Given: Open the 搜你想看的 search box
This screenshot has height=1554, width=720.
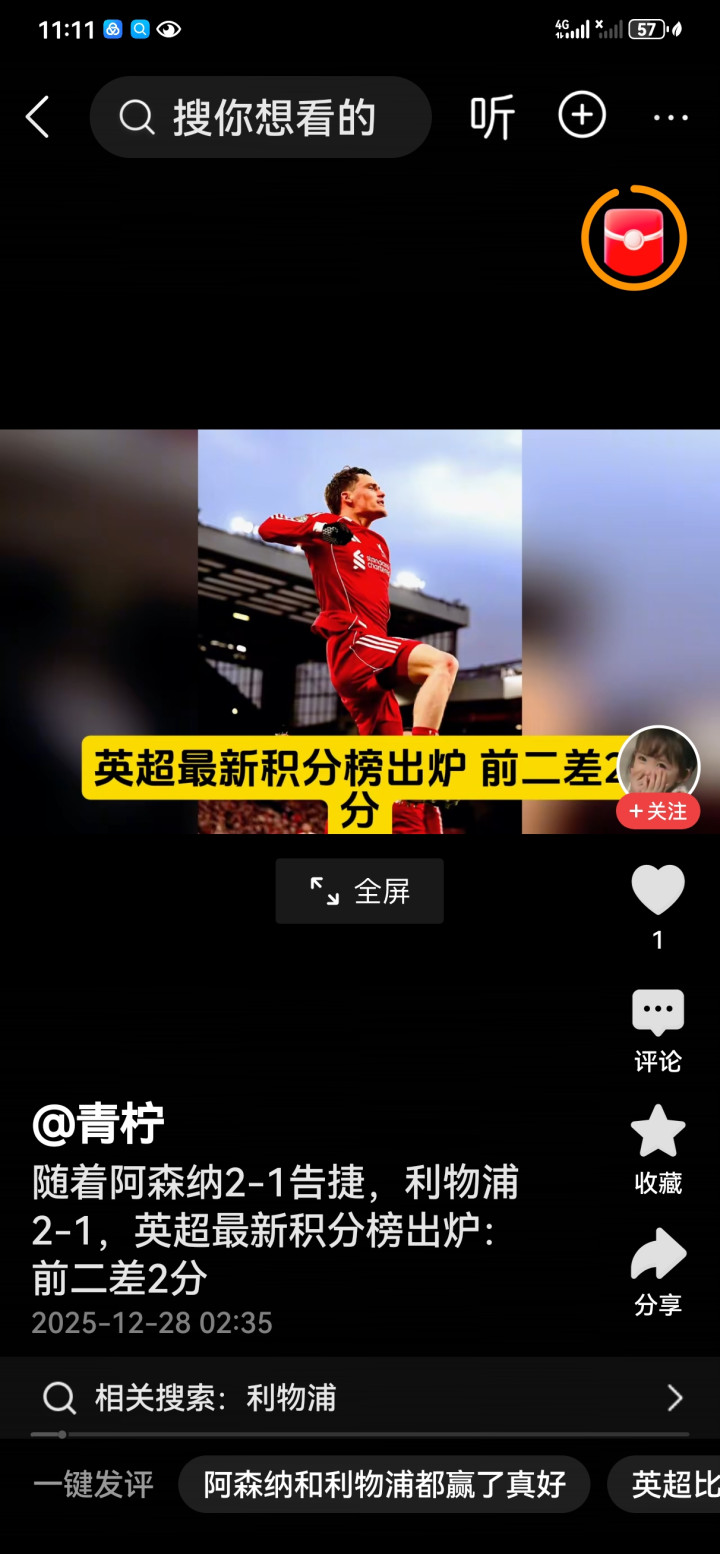Looking at the screenshot, I should point(260,118).
